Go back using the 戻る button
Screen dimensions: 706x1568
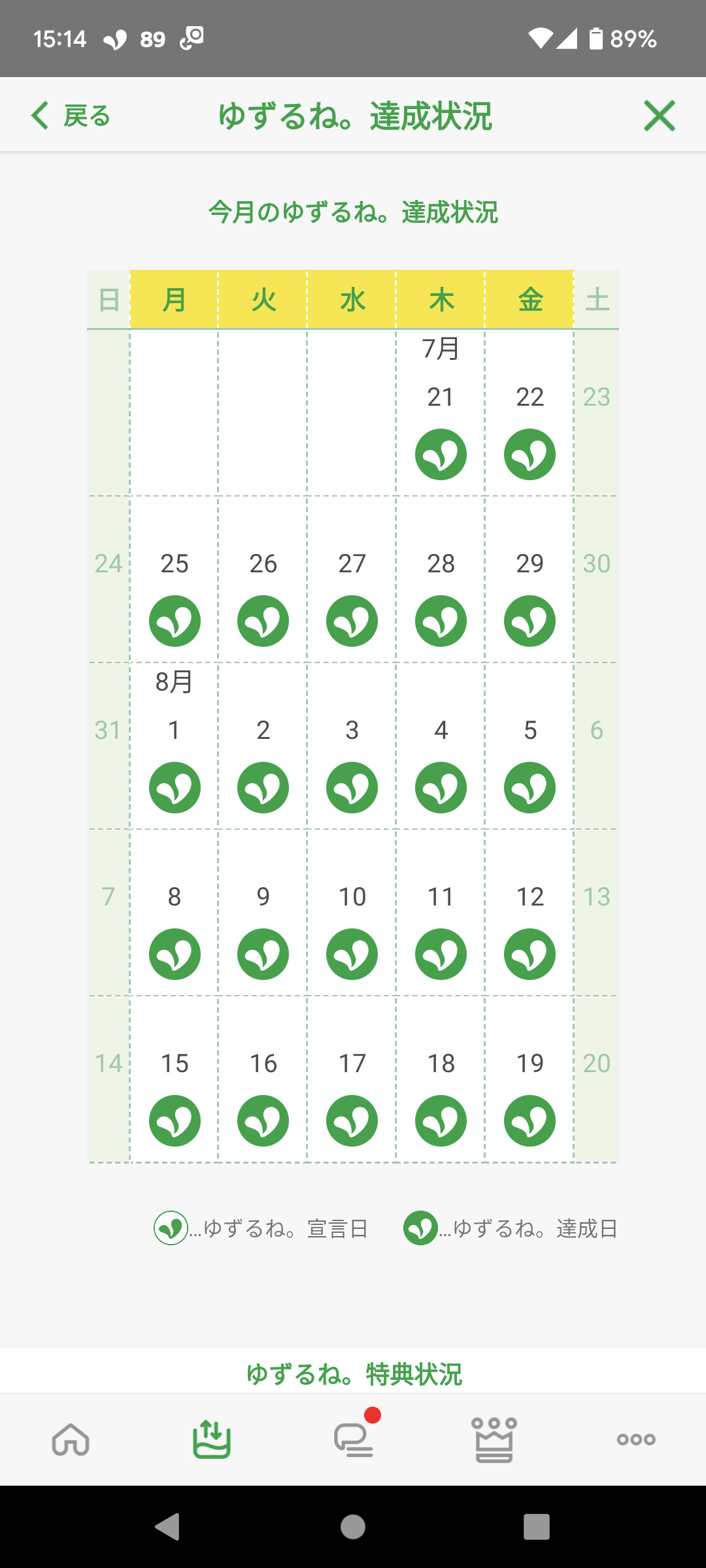point(71,116)
